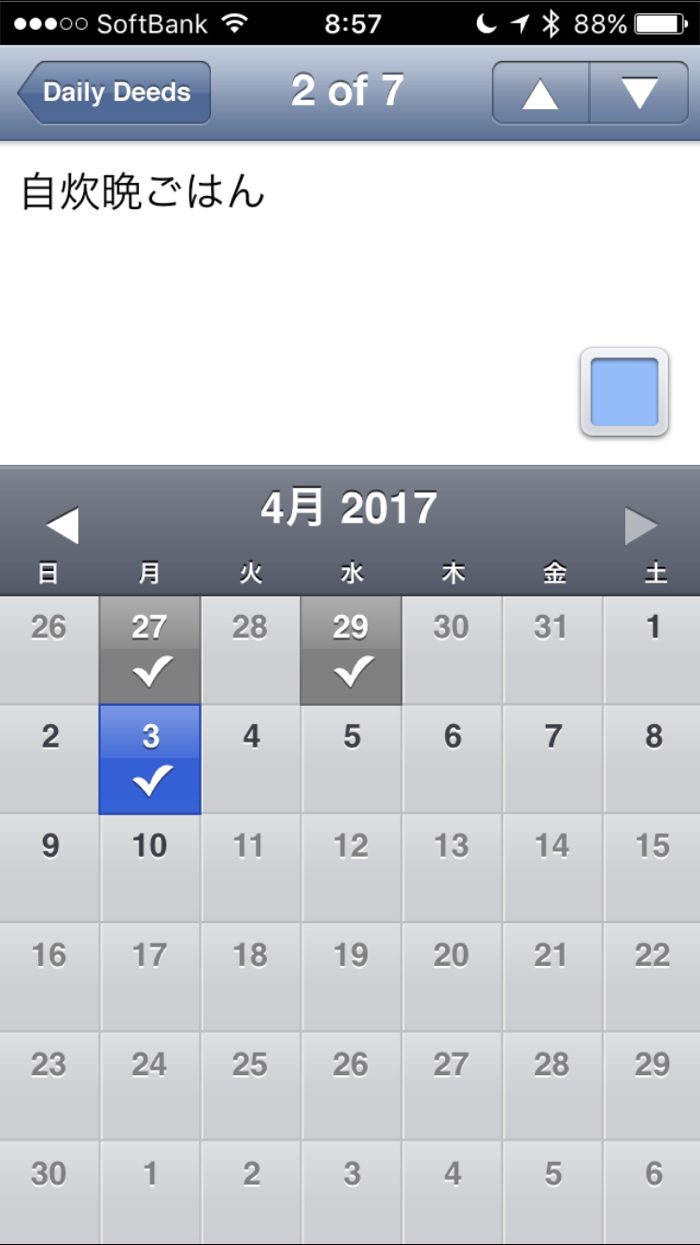700x1245 pixels.
Task: Edit the 自炊晩ごはん deed title
Action: pos(143,192)
